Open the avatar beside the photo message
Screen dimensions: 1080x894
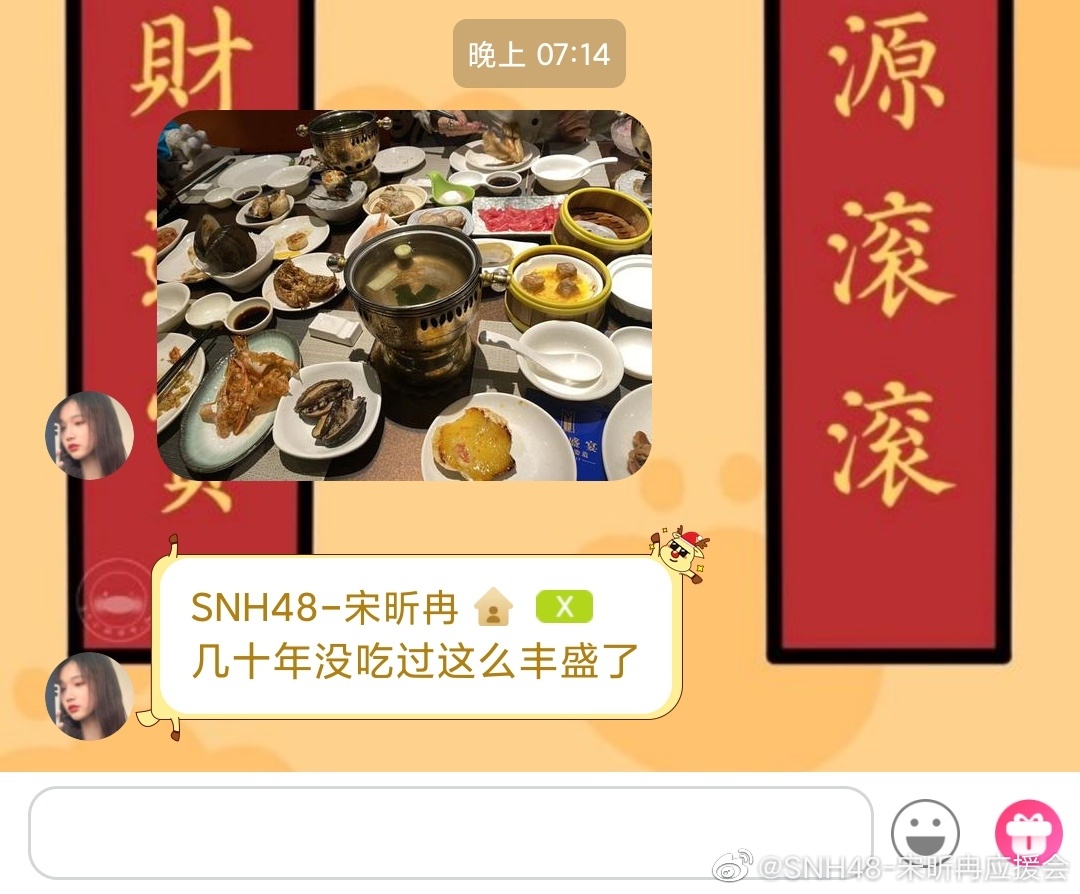click(x=89, y=435)
